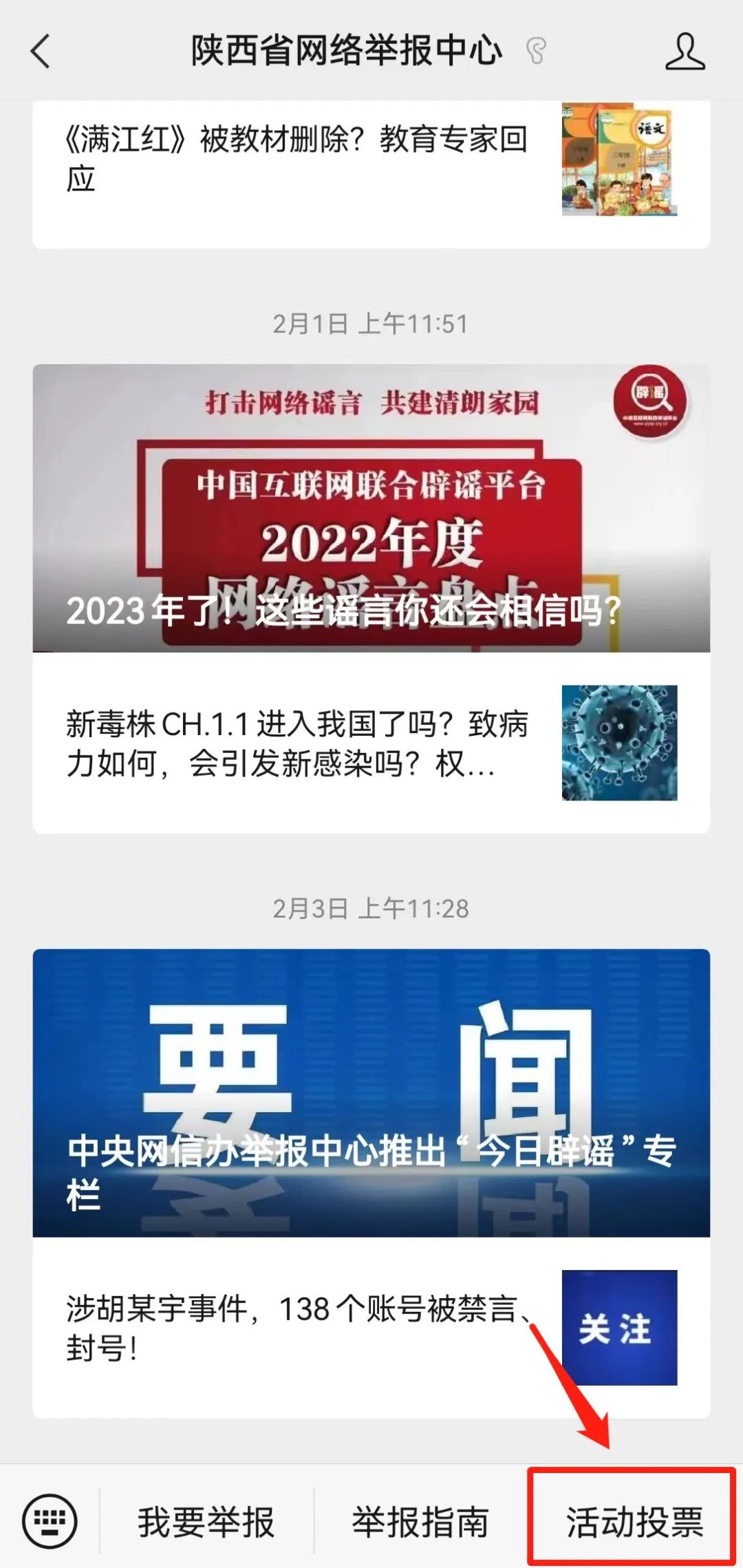Open 2023年了！这些谣言你还会相信吗 article card
743x1568 pixels.
[371, 508]
